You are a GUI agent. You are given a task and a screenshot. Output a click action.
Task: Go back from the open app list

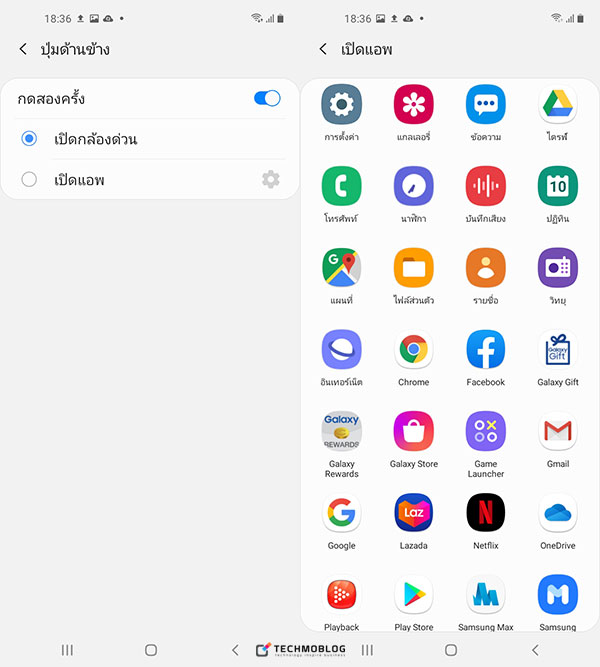pyautogui.click(x=323, y=49)
